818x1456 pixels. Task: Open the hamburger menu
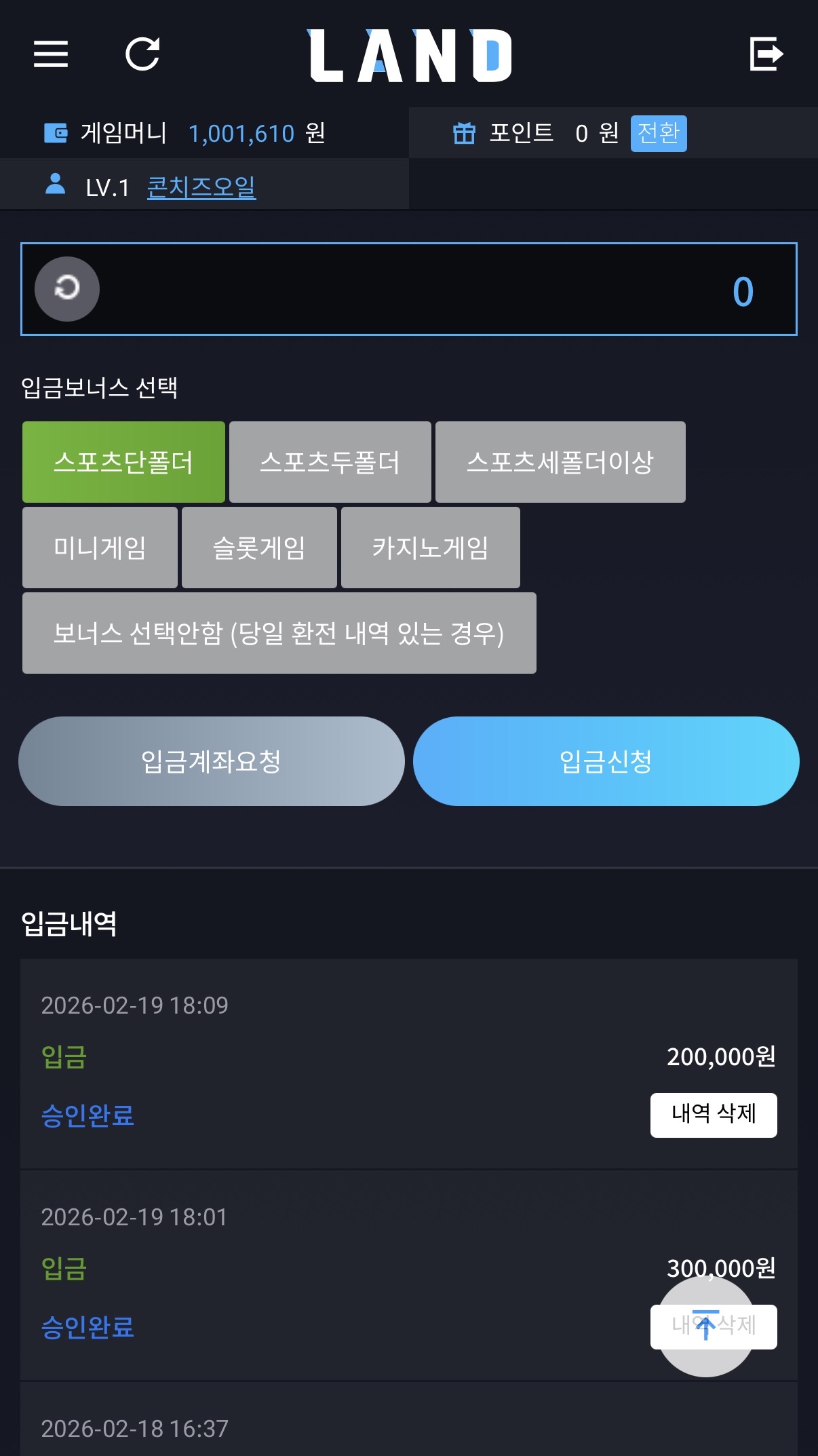pyautogui.click(x=51, y=54)
